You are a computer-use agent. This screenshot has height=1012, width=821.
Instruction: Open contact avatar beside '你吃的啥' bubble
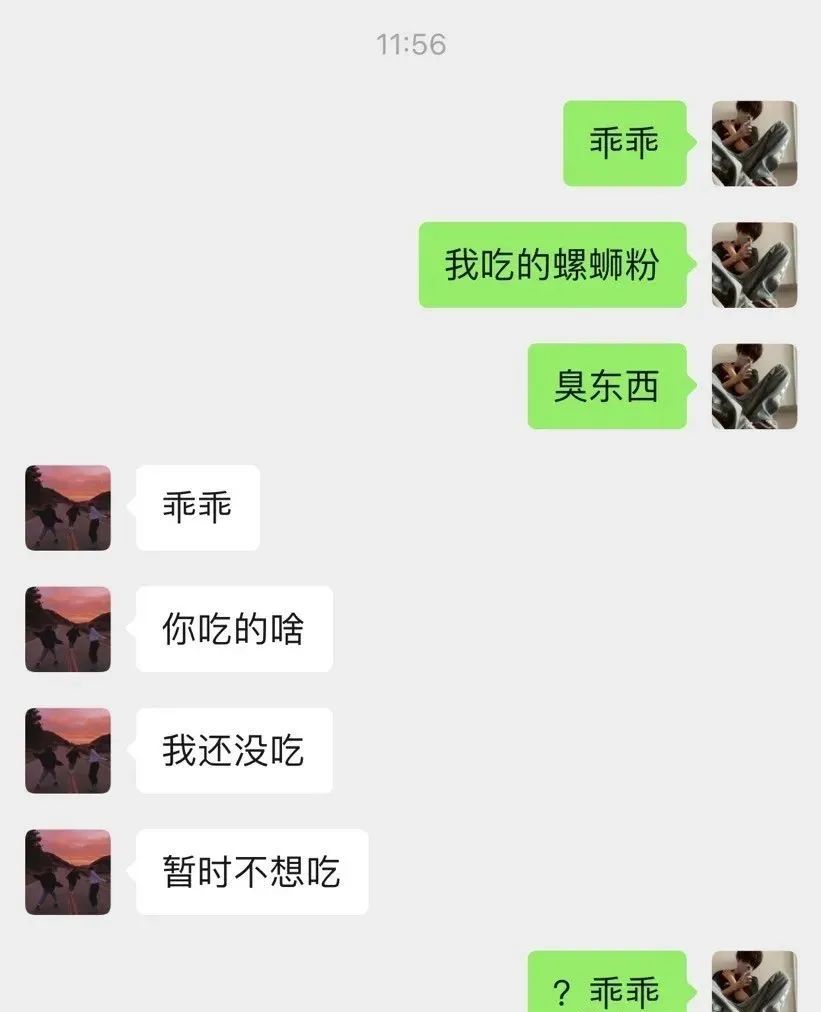(67, 629)
